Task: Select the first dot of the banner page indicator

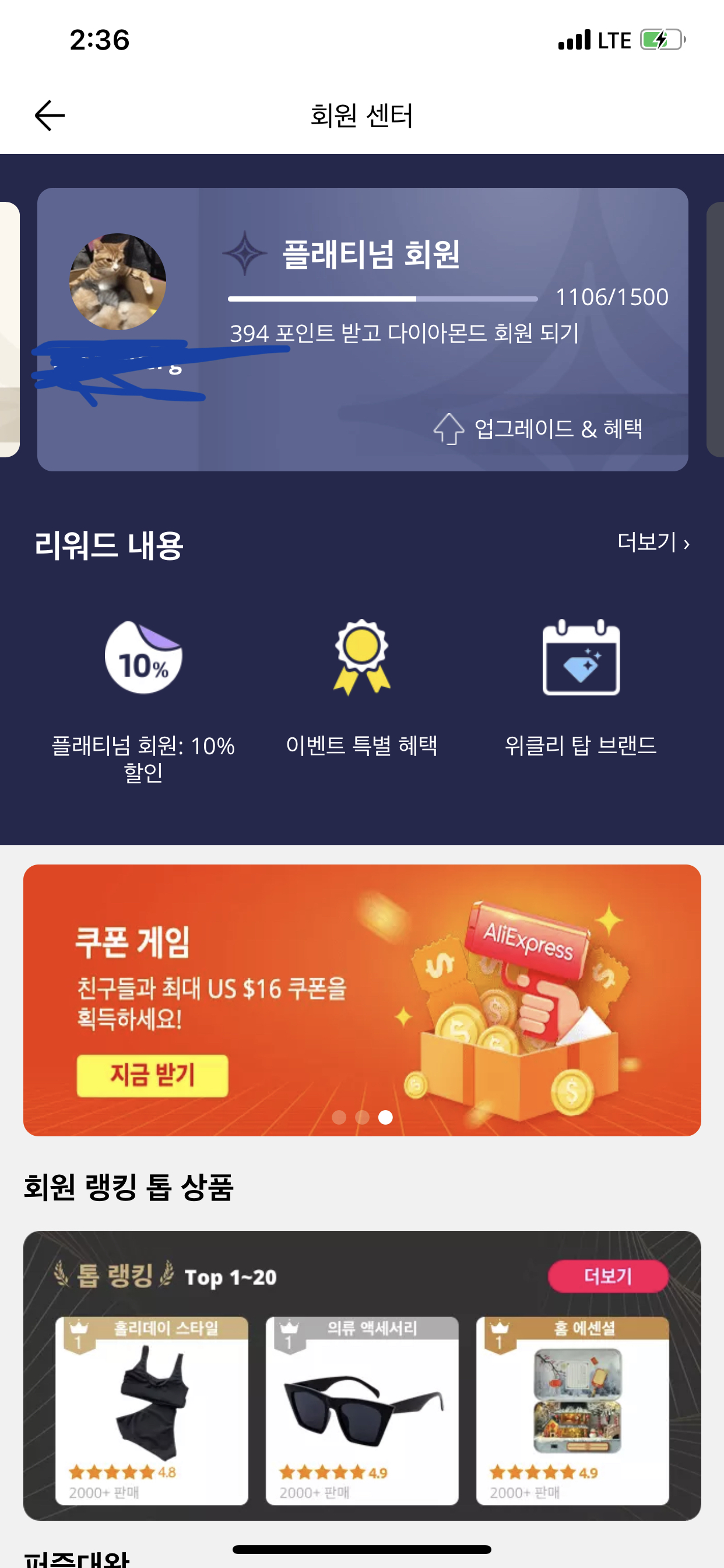Action: [x=339, y=1117]
